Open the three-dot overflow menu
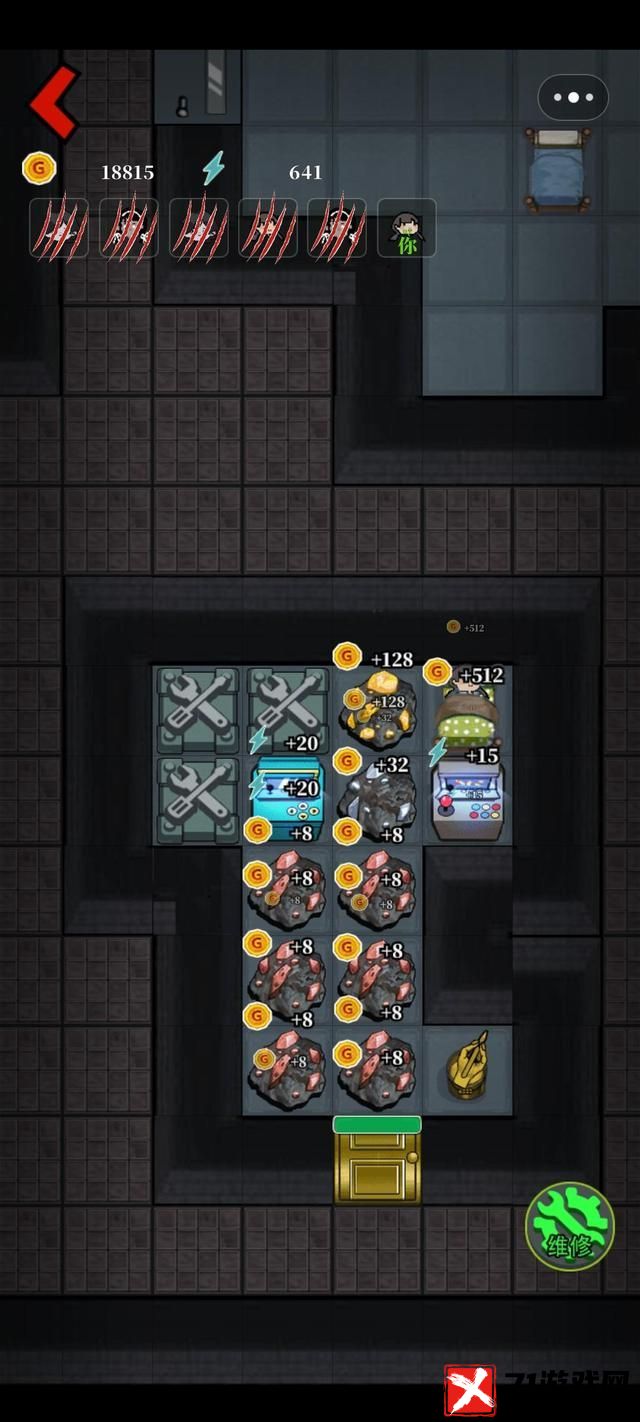The image size is (640, 1422). pyautogui.click(x=572, y=98)
